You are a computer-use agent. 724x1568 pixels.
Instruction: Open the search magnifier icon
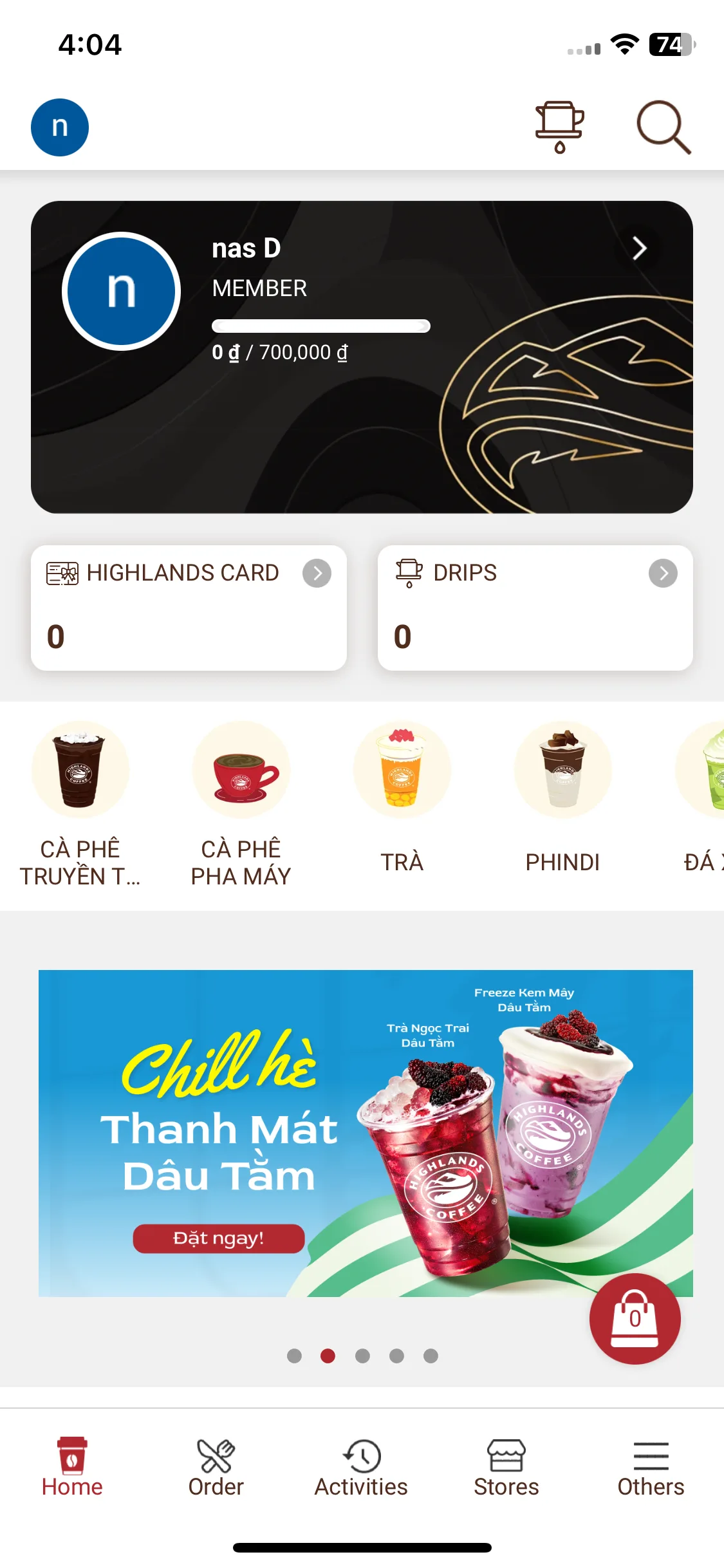663,127
